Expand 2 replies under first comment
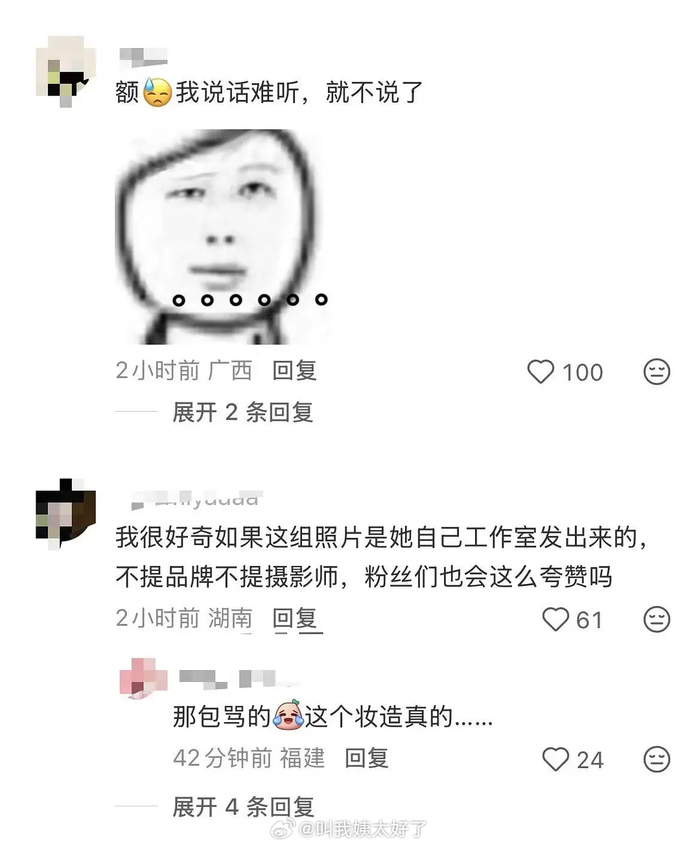Screen dimensions: 700x846 [x=243, y=412]
